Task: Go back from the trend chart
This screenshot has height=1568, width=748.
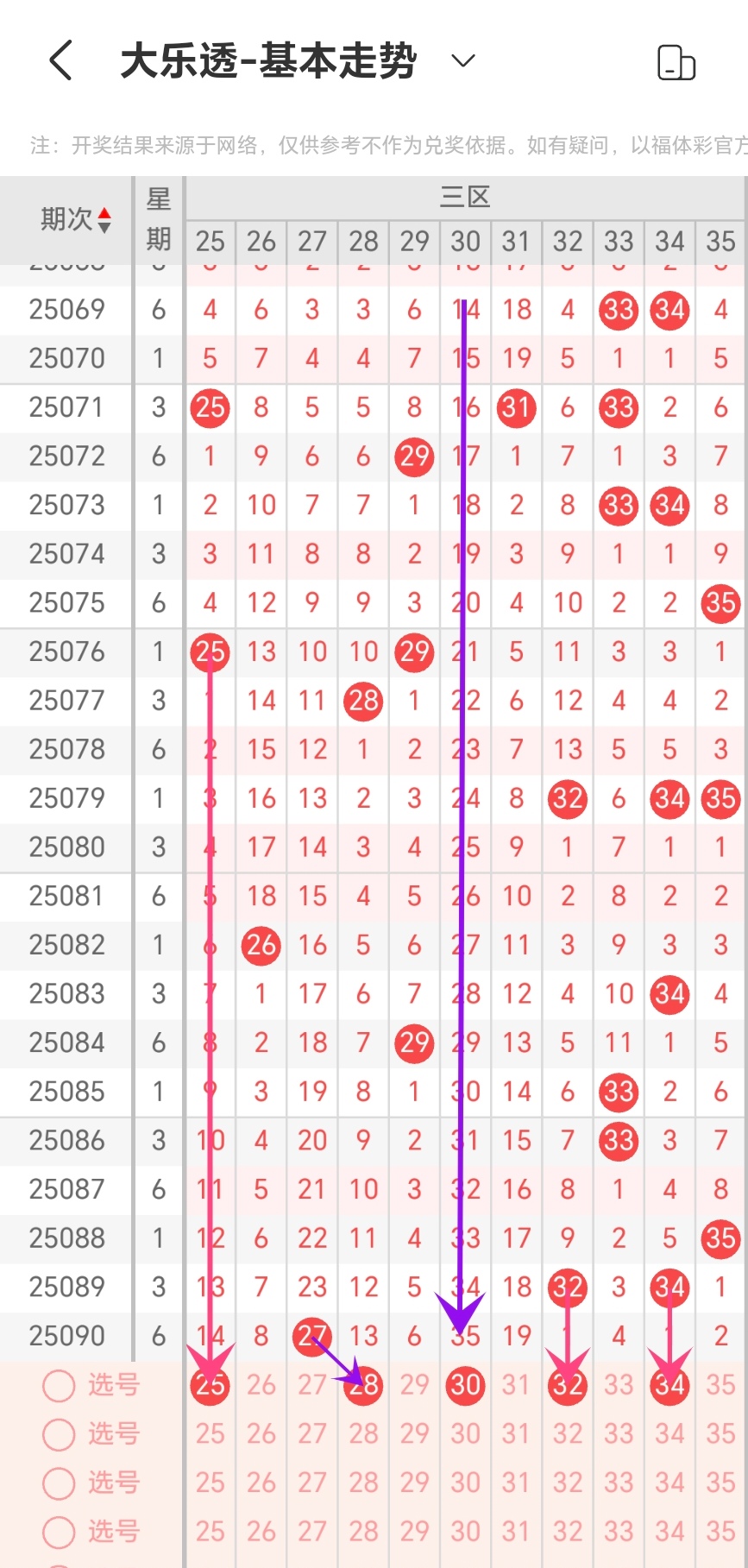Action: click(x=60, y=61)
